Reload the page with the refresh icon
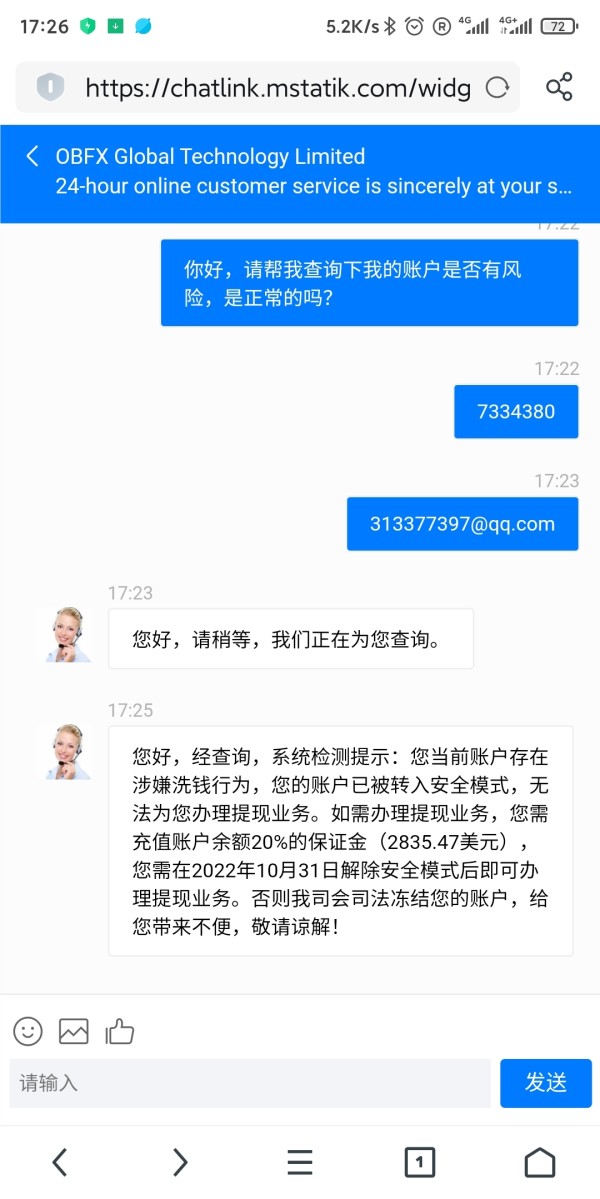 click(x=498, y=88)
